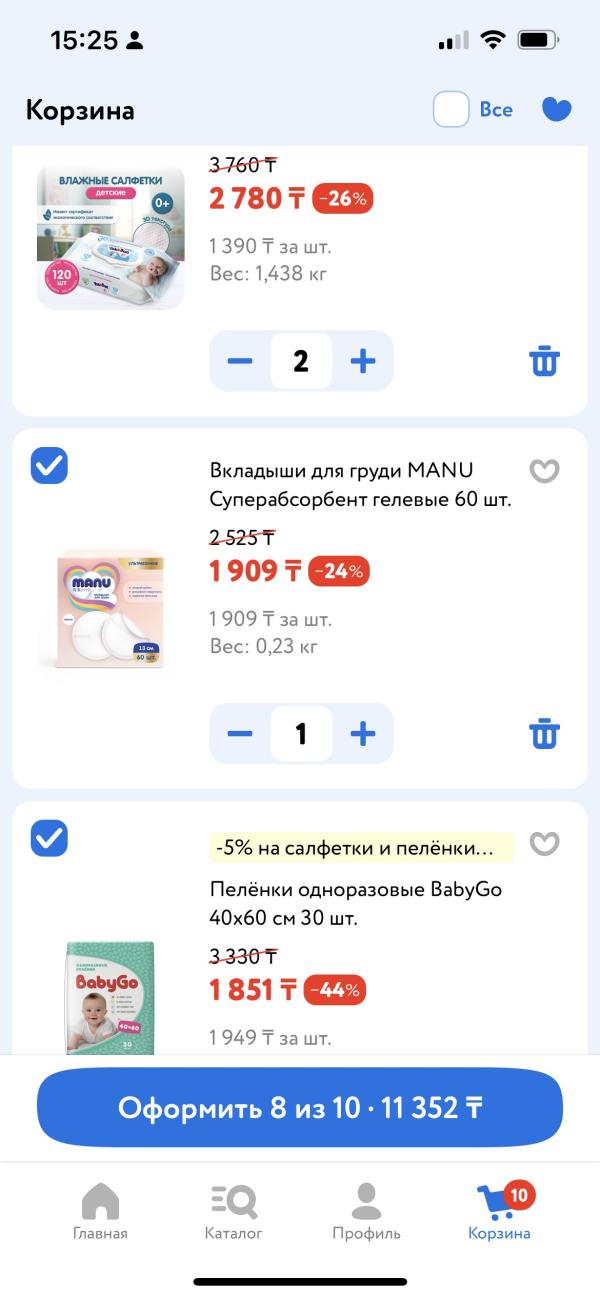The image size is (600, 1297).
Task: Tap "Оформить 8 из 10" checkout button
Action: 300,1107
